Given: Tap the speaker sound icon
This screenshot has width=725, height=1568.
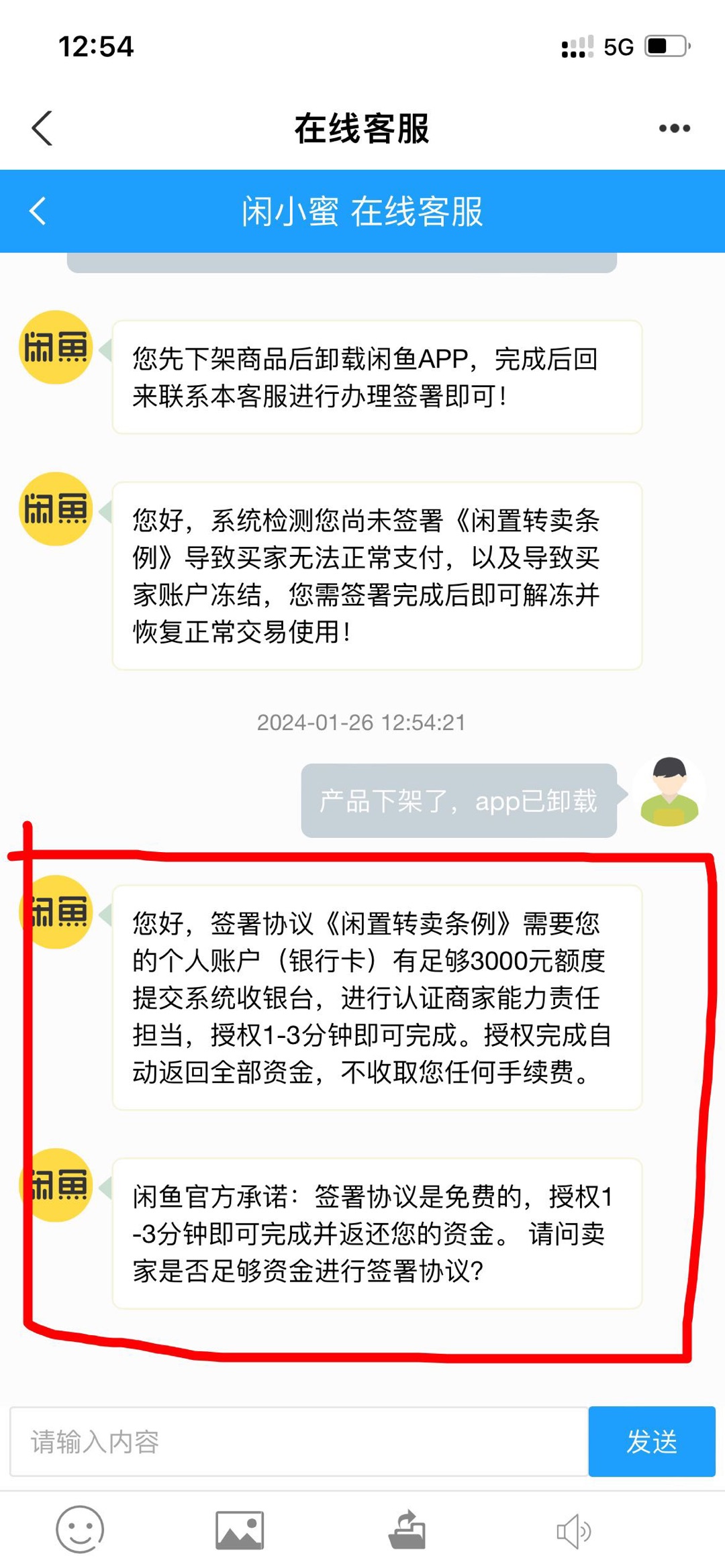Looking at the screenshot, I should [573, 1531].
